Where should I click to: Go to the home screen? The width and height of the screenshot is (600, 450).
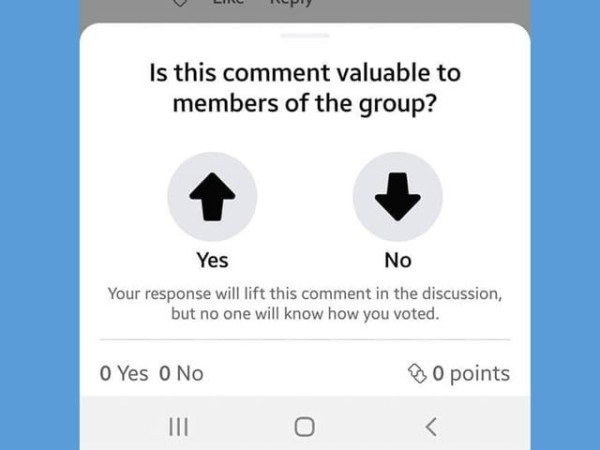click(304, 427)
